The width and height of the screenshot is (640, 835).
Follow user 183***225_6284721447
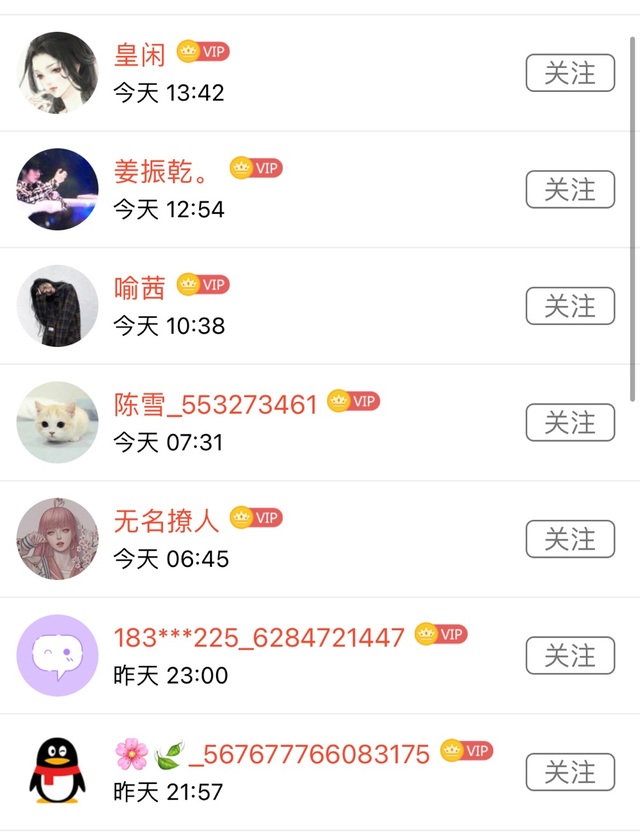tap(570, 656)
